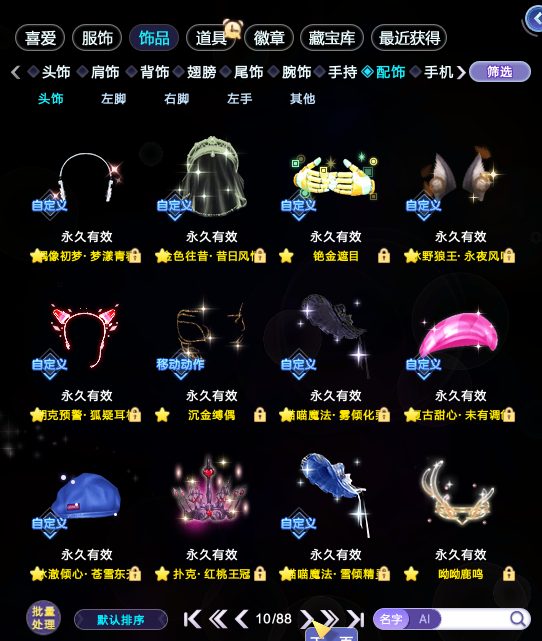Switch to the 道具 tab
Viewport: 542px width, 641px height.
211,38
